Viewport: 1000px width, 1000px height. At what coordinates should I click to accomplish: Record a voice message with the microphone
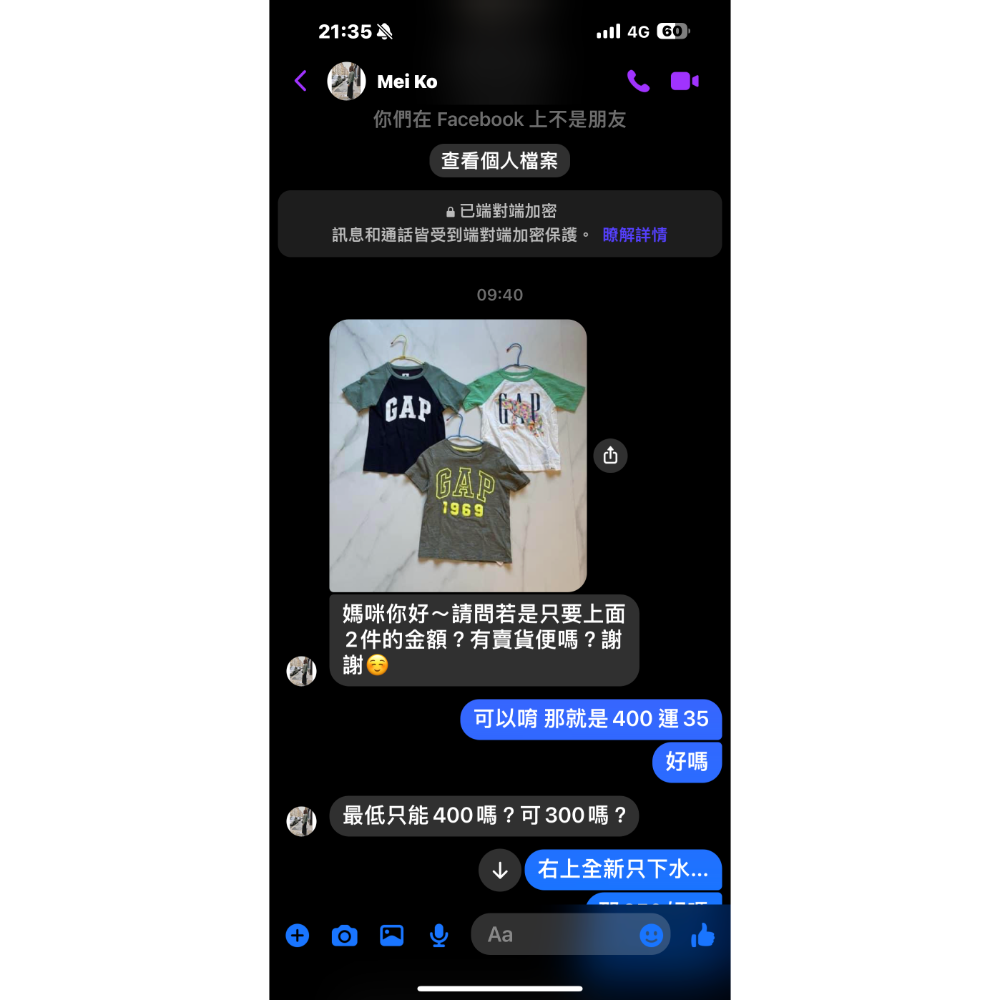pos(438,935)
